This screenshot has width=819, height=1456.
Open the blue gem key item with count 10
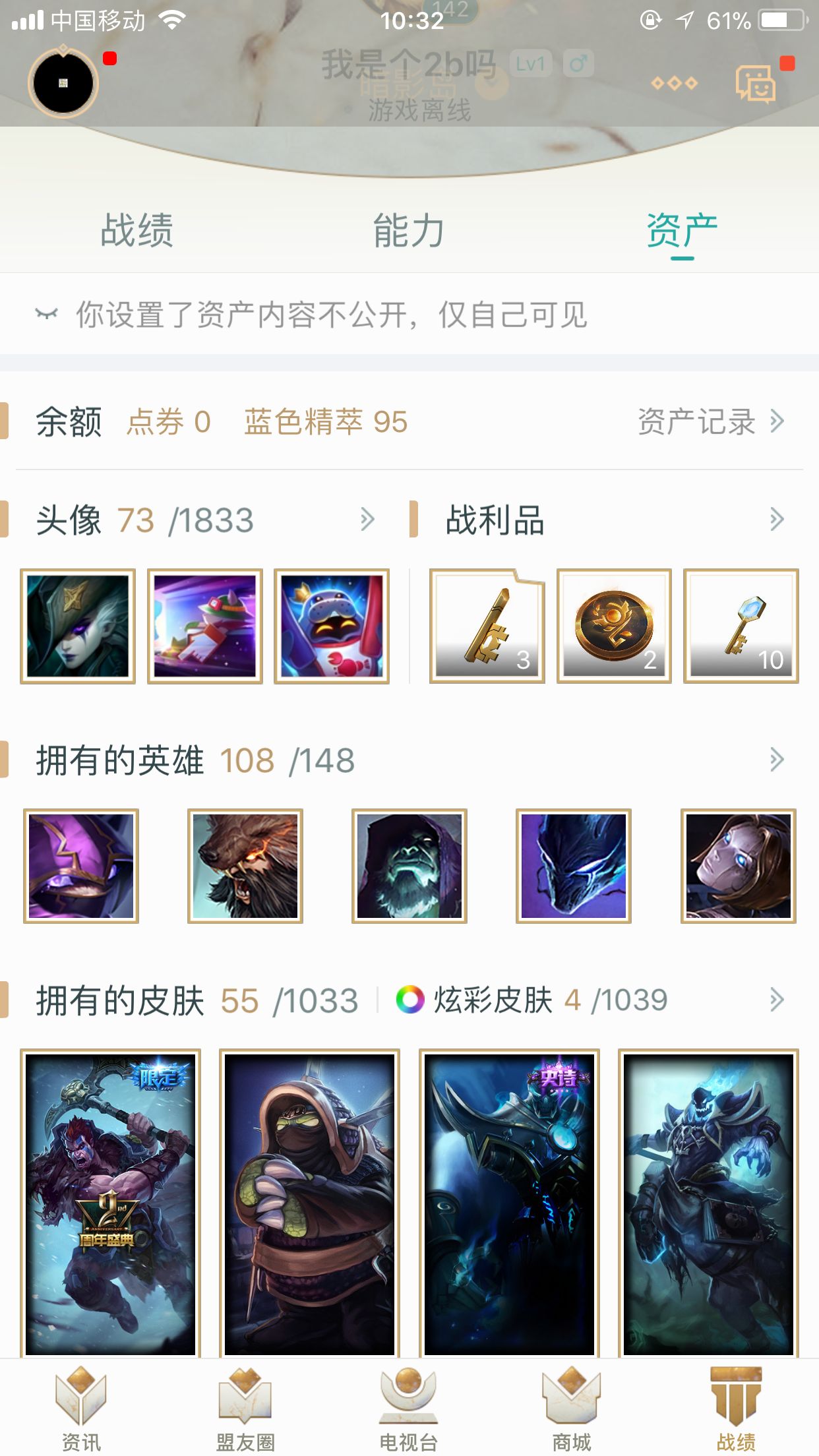[x=741, y=626]
